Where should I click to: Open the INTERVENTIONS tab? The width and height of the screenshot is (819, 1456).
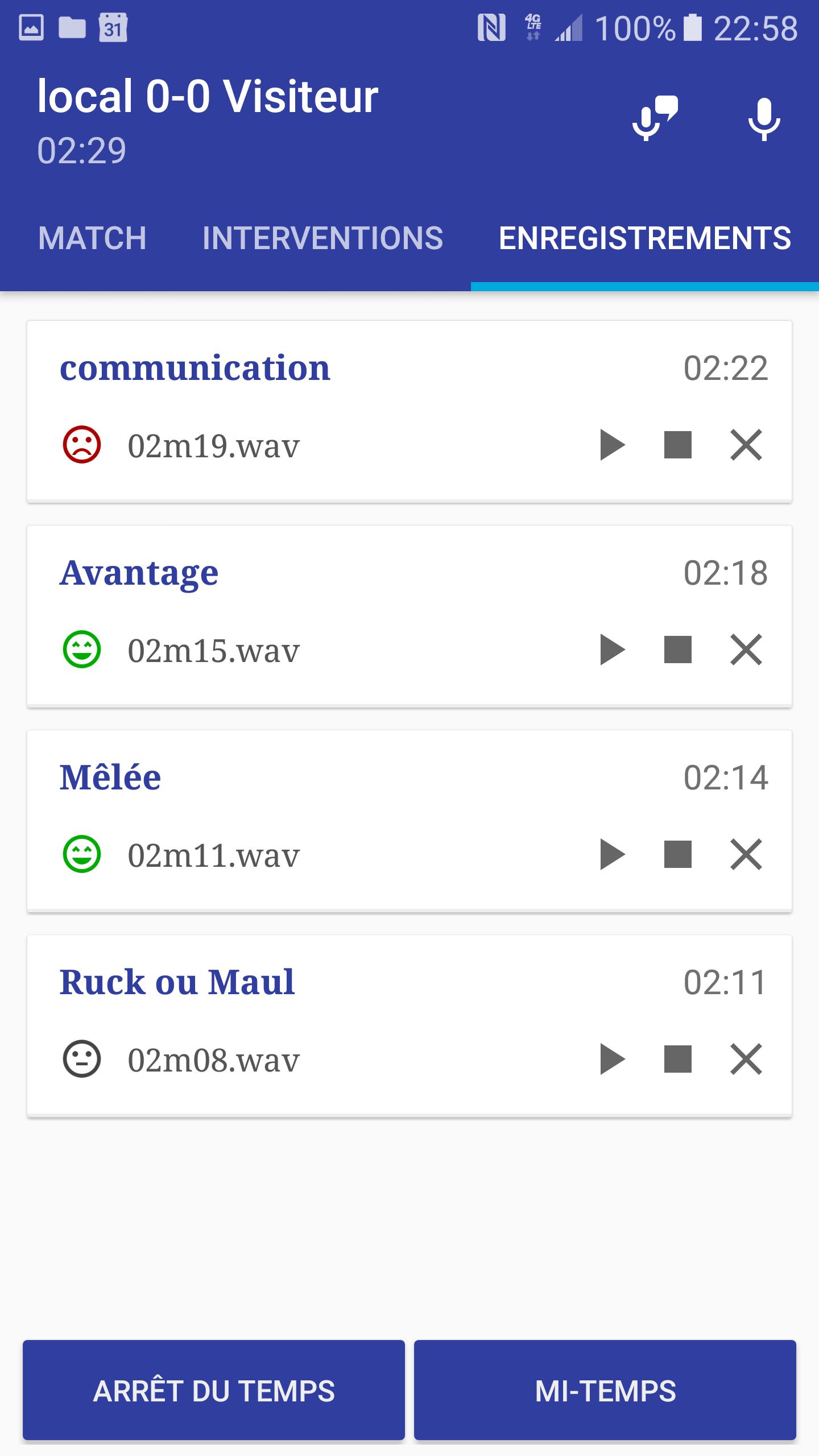pos(322,238)
